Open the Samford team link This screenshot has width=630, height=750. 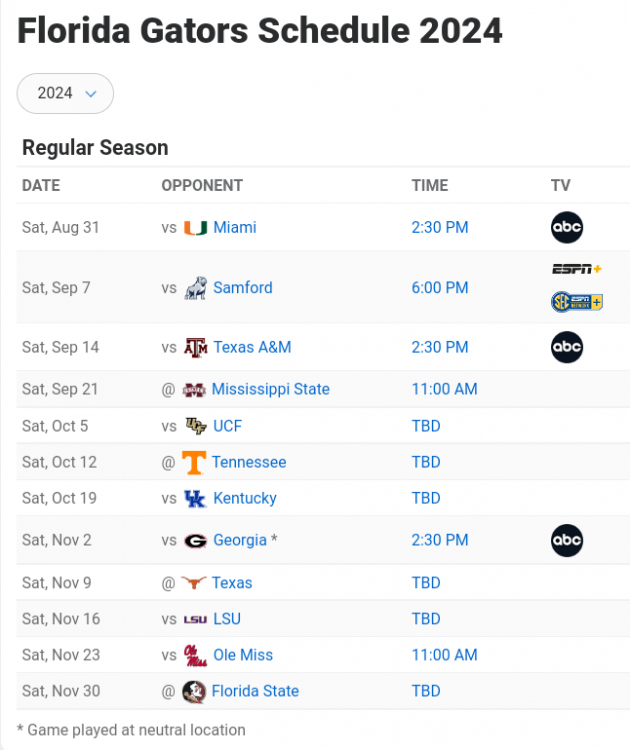(242, 287)
